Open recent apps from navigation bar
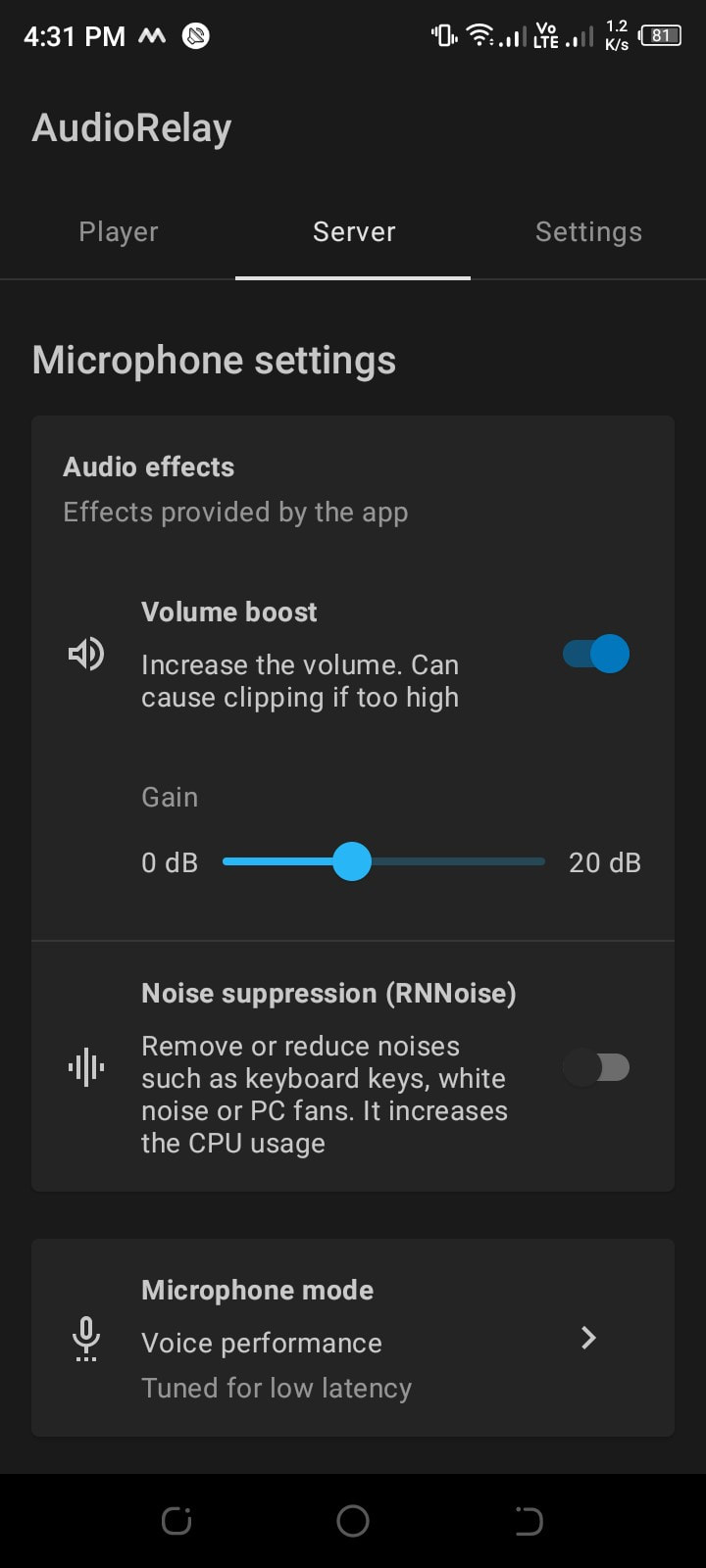 tap(176, 1521)
